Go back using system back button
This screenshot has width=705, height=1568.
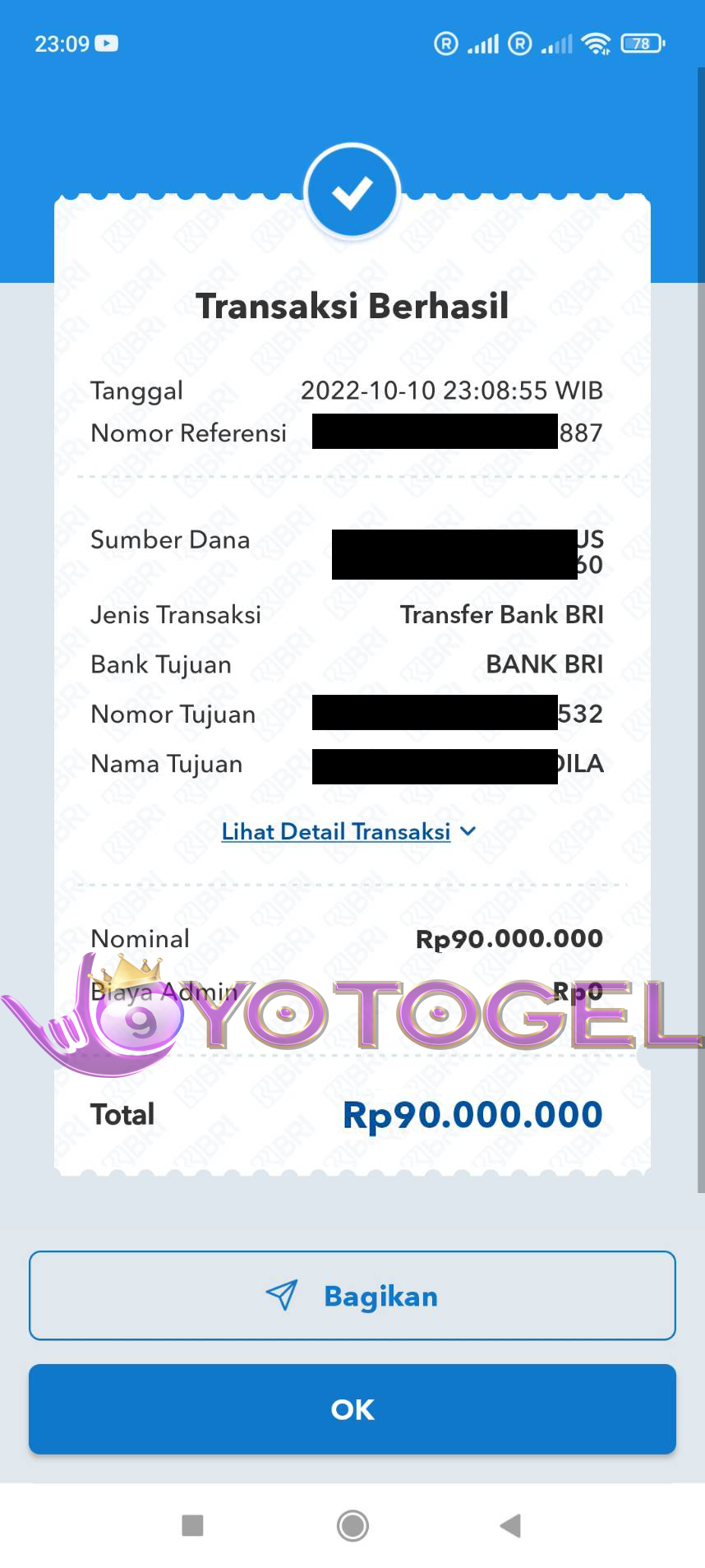[510, 1525]
